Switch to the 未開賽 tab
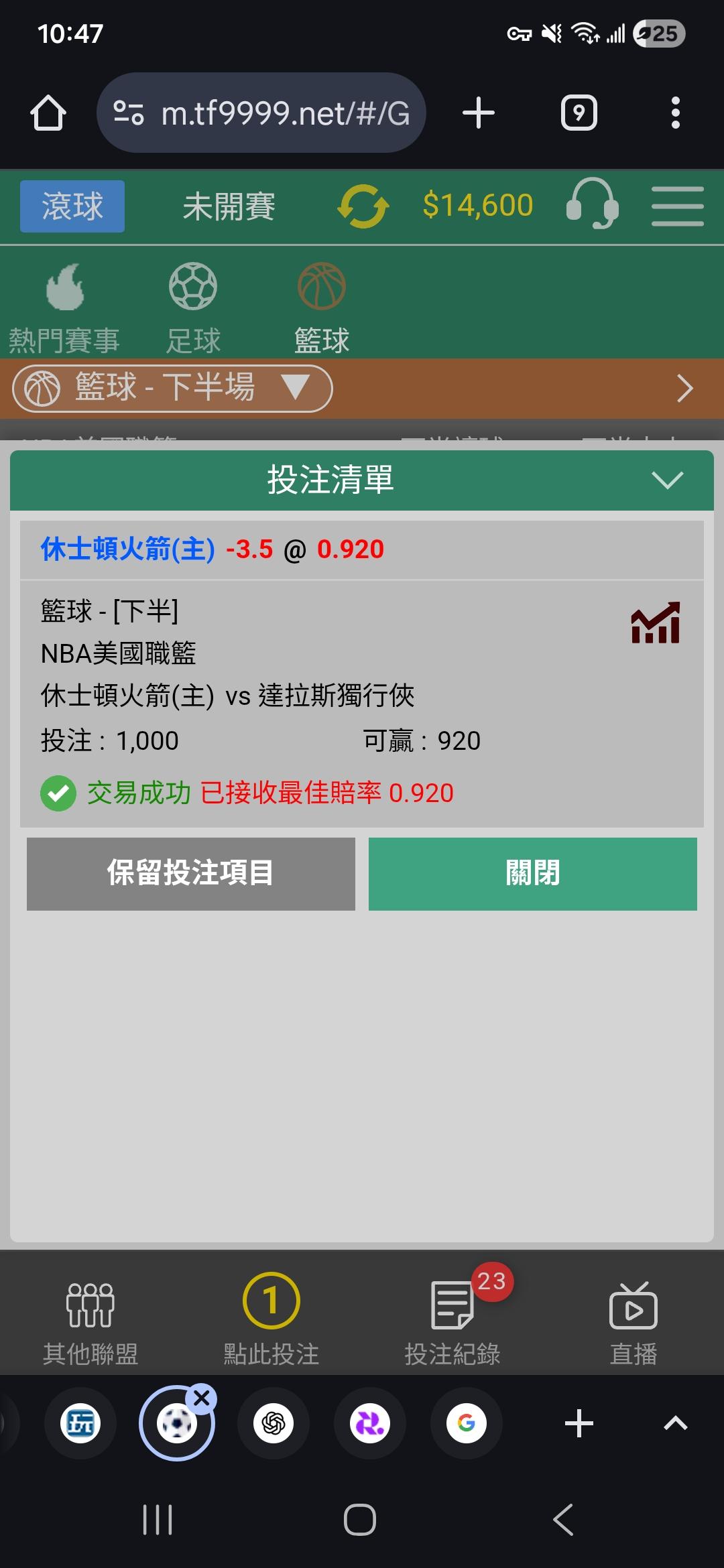724x1568 pixels. coord(229,206)
